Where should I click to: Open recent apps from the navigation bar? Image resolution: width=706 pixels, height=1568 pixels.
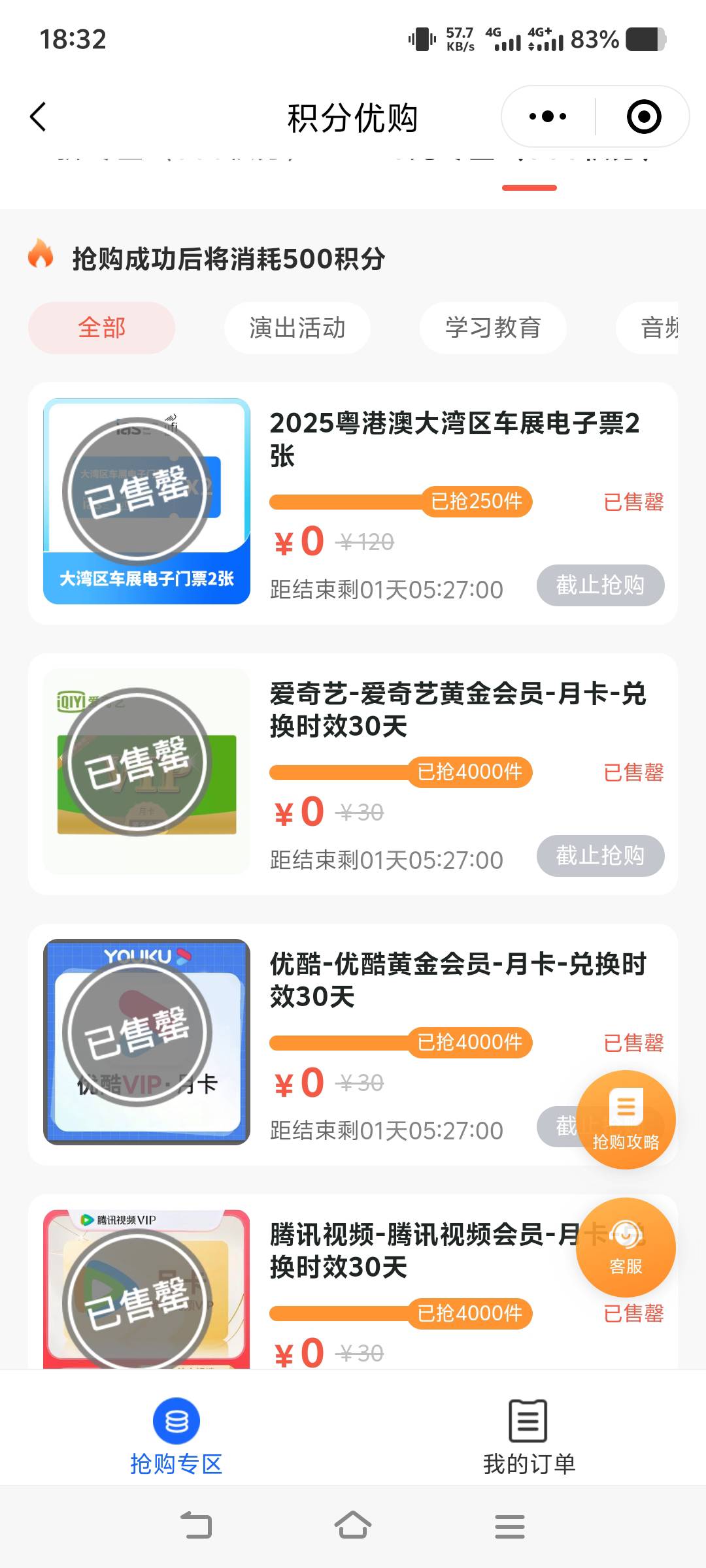(x=510, y=1526)
